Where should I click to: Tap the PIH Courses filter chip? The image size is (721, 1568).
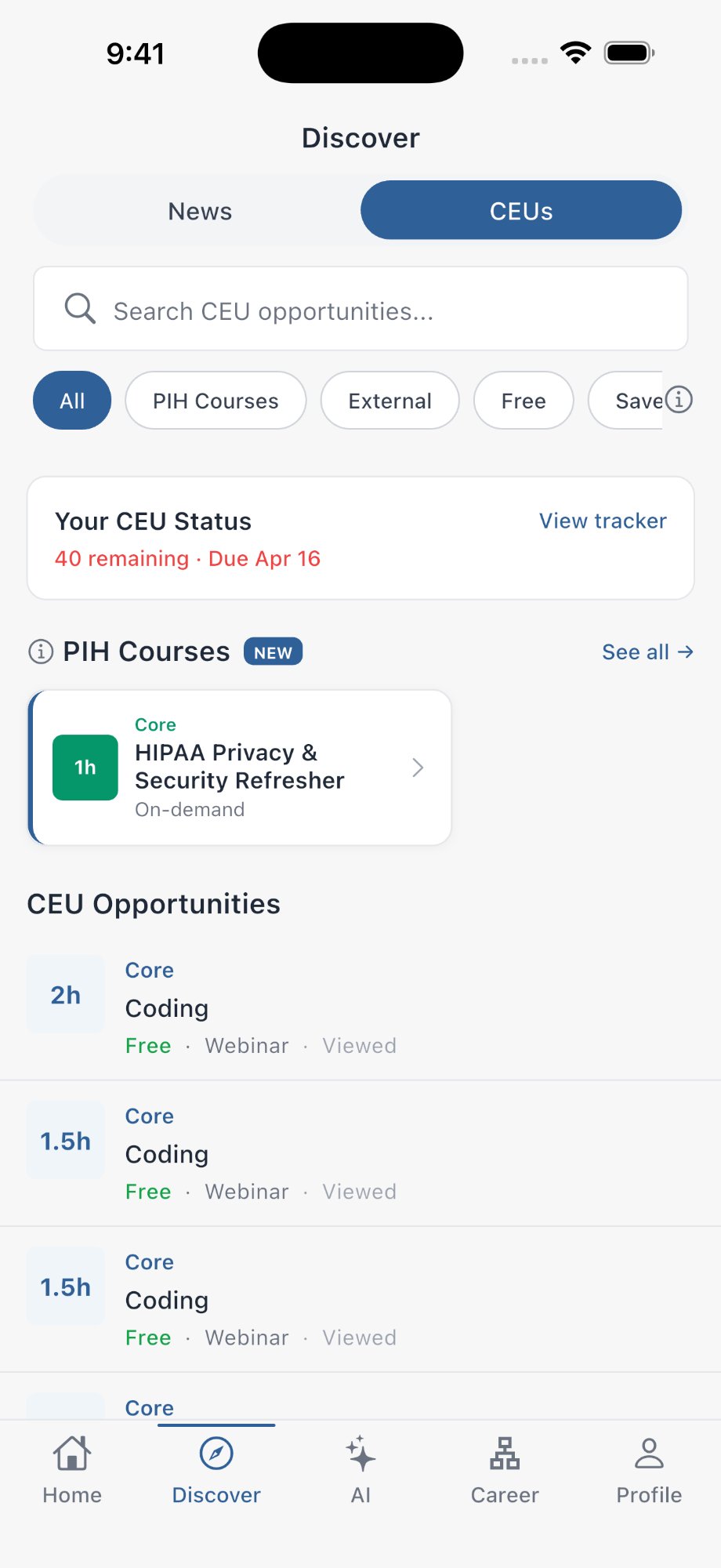point(216,401)
